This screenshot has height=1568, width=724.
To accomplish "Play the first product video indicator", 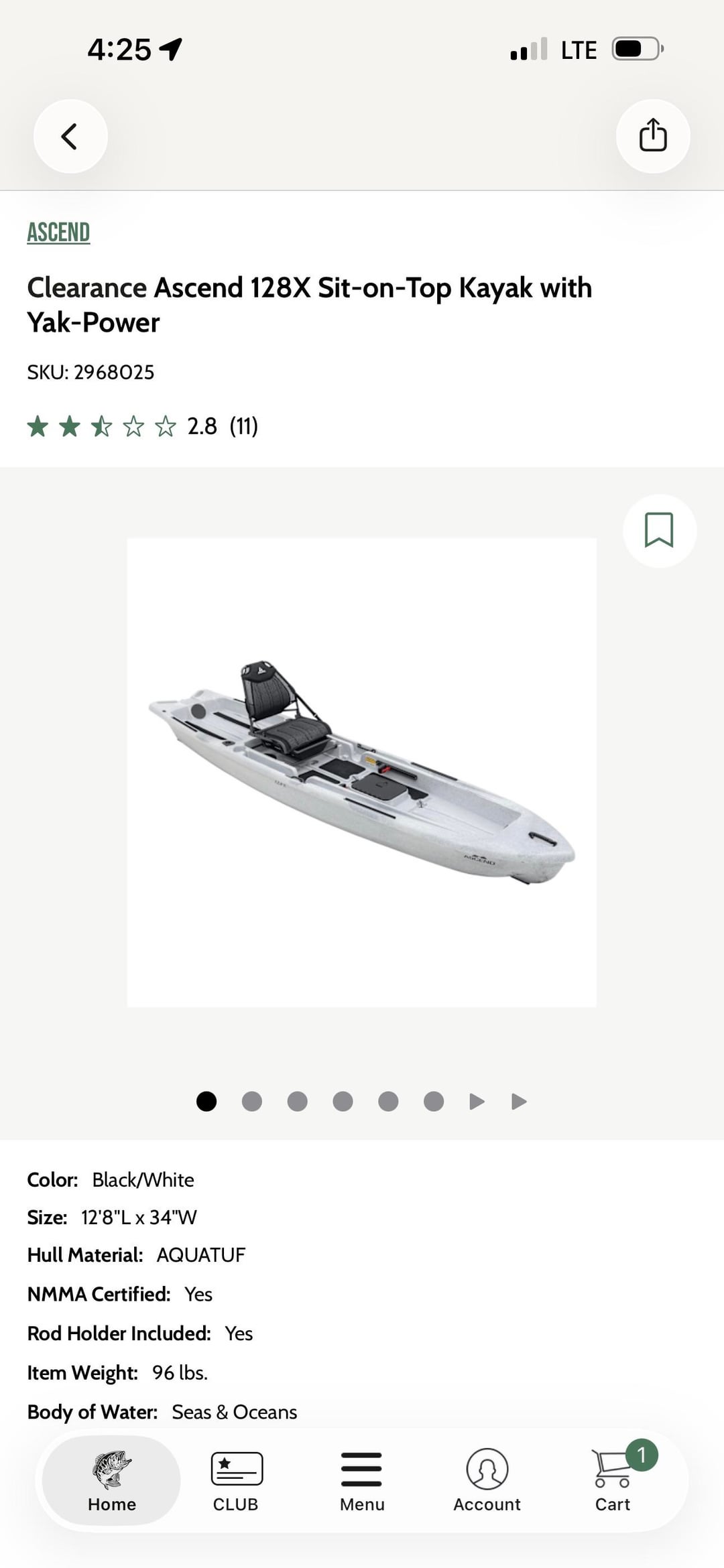I will pos(477,1102).
